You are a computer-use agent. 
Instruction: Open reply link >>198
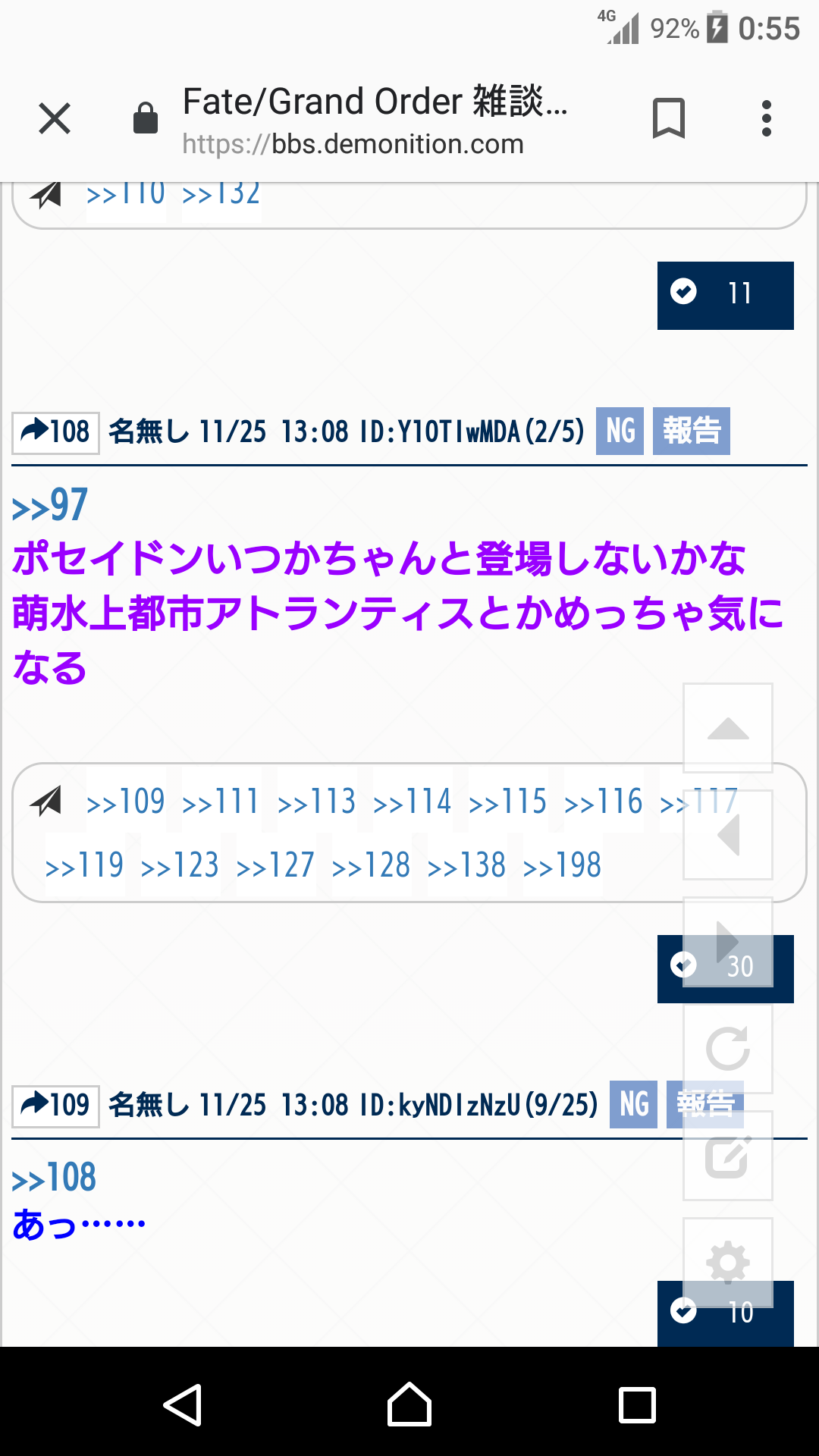point(562,866)
